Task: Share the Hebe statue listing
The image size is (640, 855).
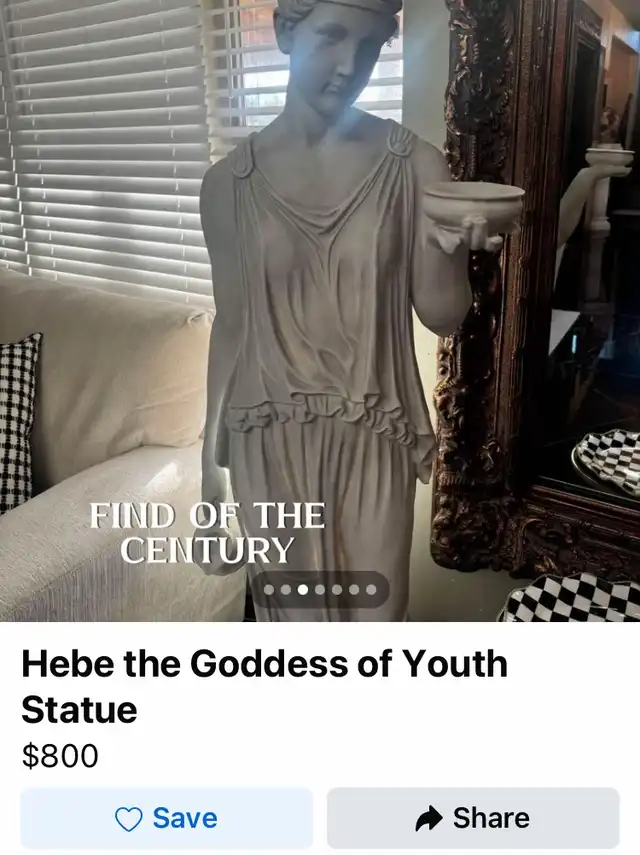Action: pos(472,819)
